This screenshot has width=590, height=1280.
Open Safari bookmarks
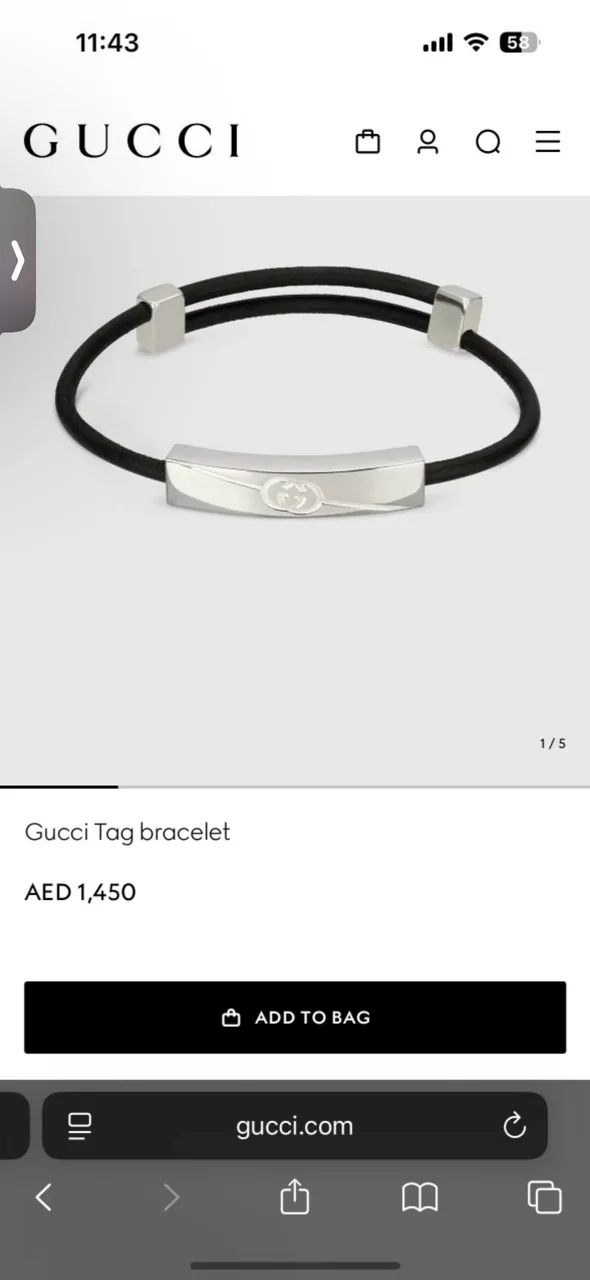[x=420, y=1197]
